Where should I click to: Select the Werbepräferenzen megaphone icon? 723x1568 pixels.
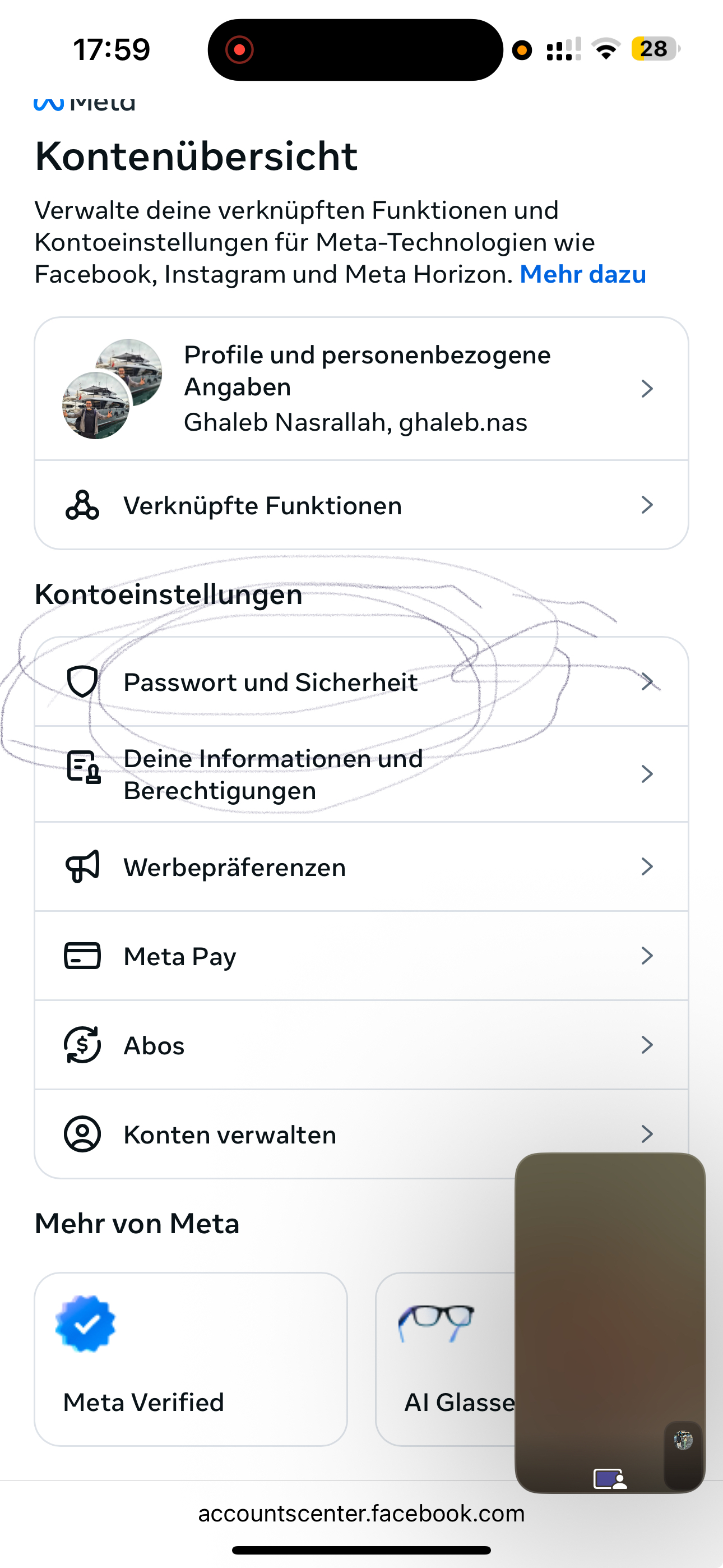tap(83, 866)
